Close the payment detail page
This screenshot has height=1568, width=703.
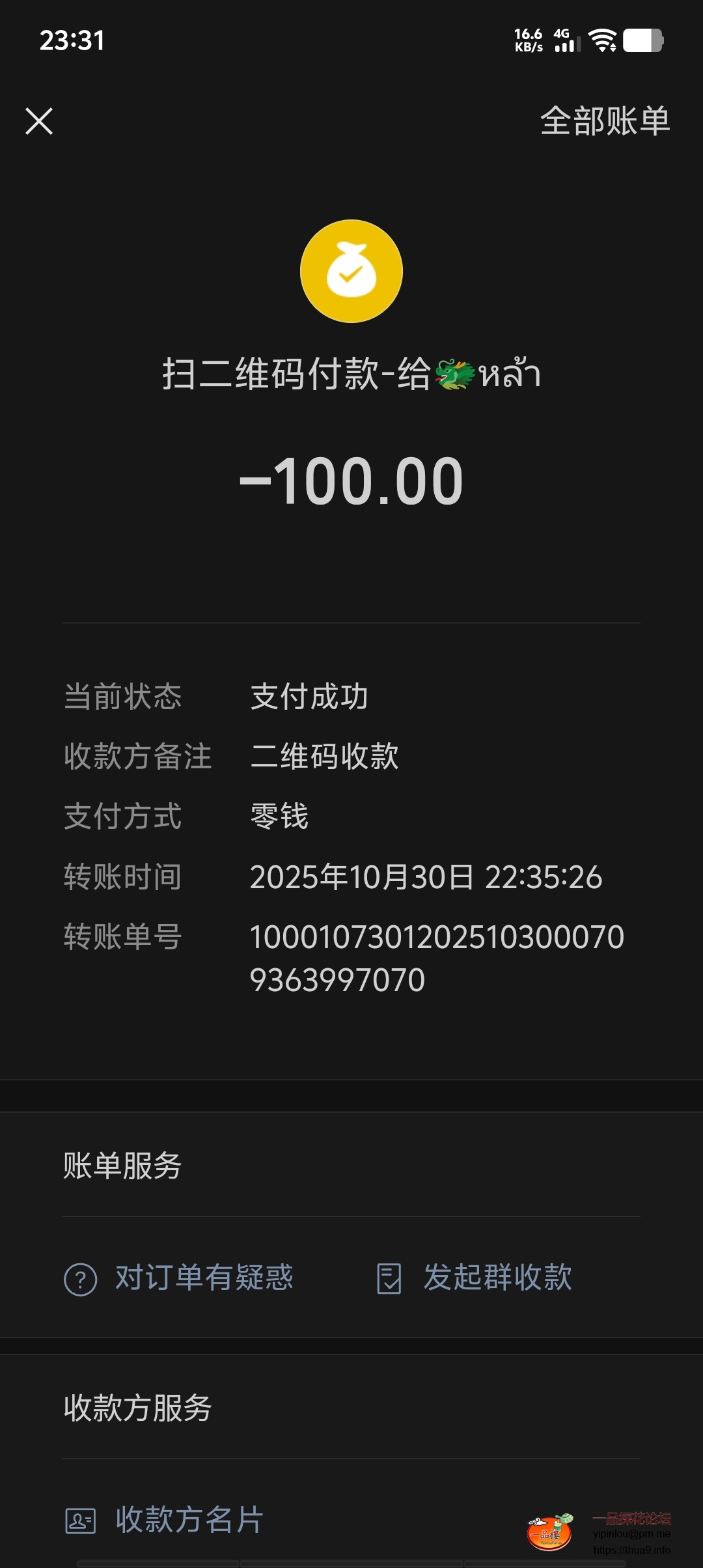click(x=39, y=121)
